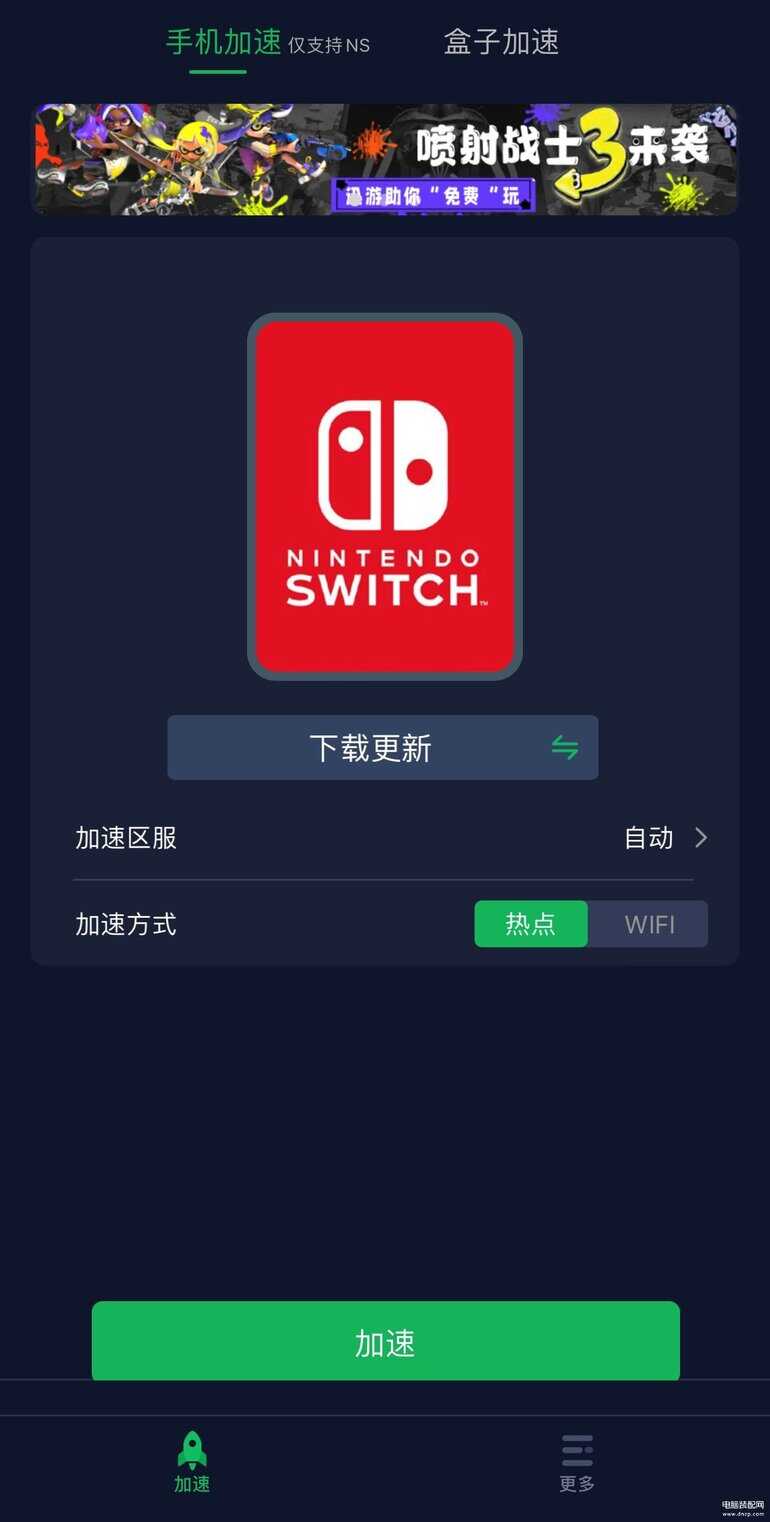Choose WIFI acceleration method
Screen dimensions: 770x1522
click(649, 924)
